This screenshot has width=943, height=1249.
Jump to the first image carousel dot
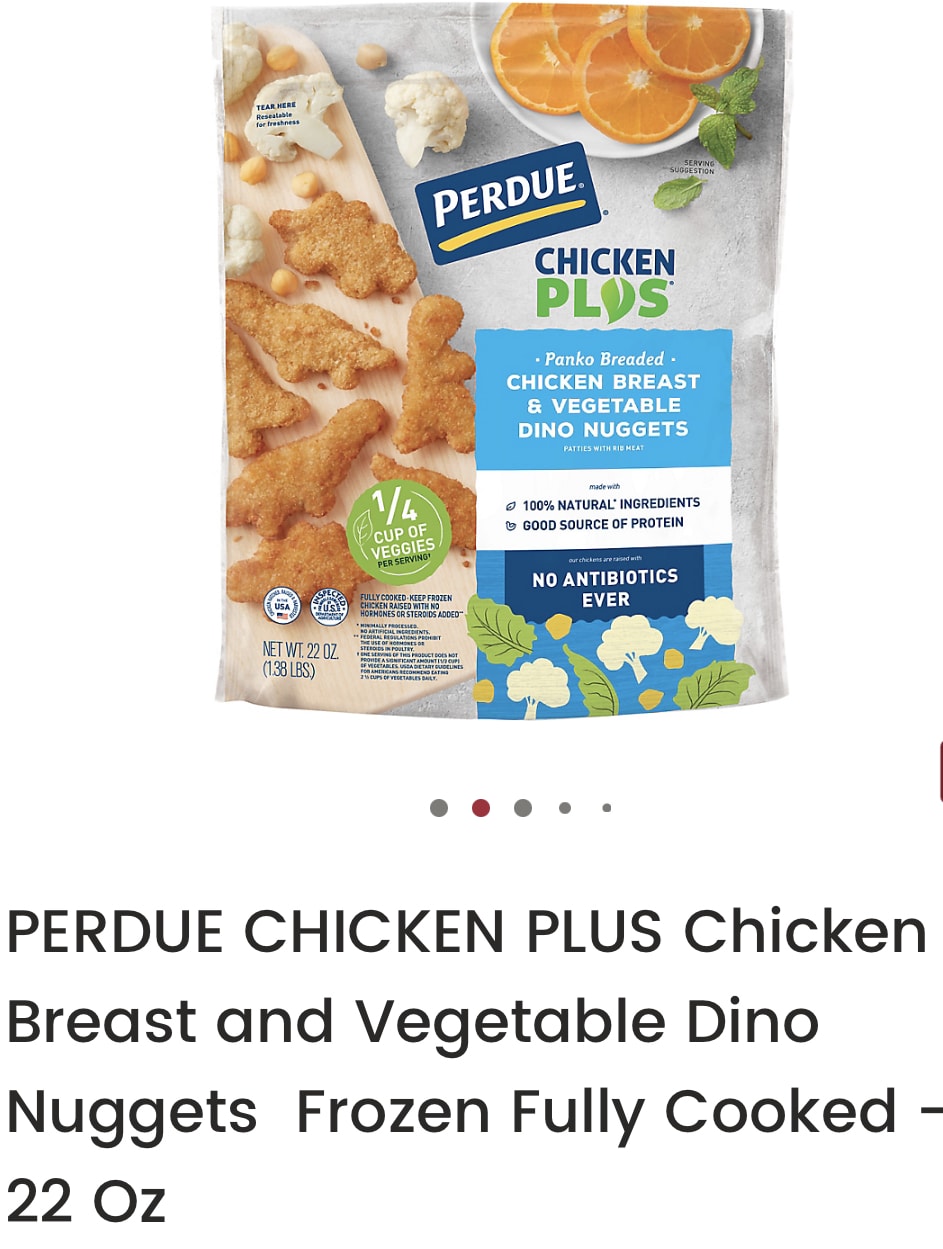coord(439,808)
